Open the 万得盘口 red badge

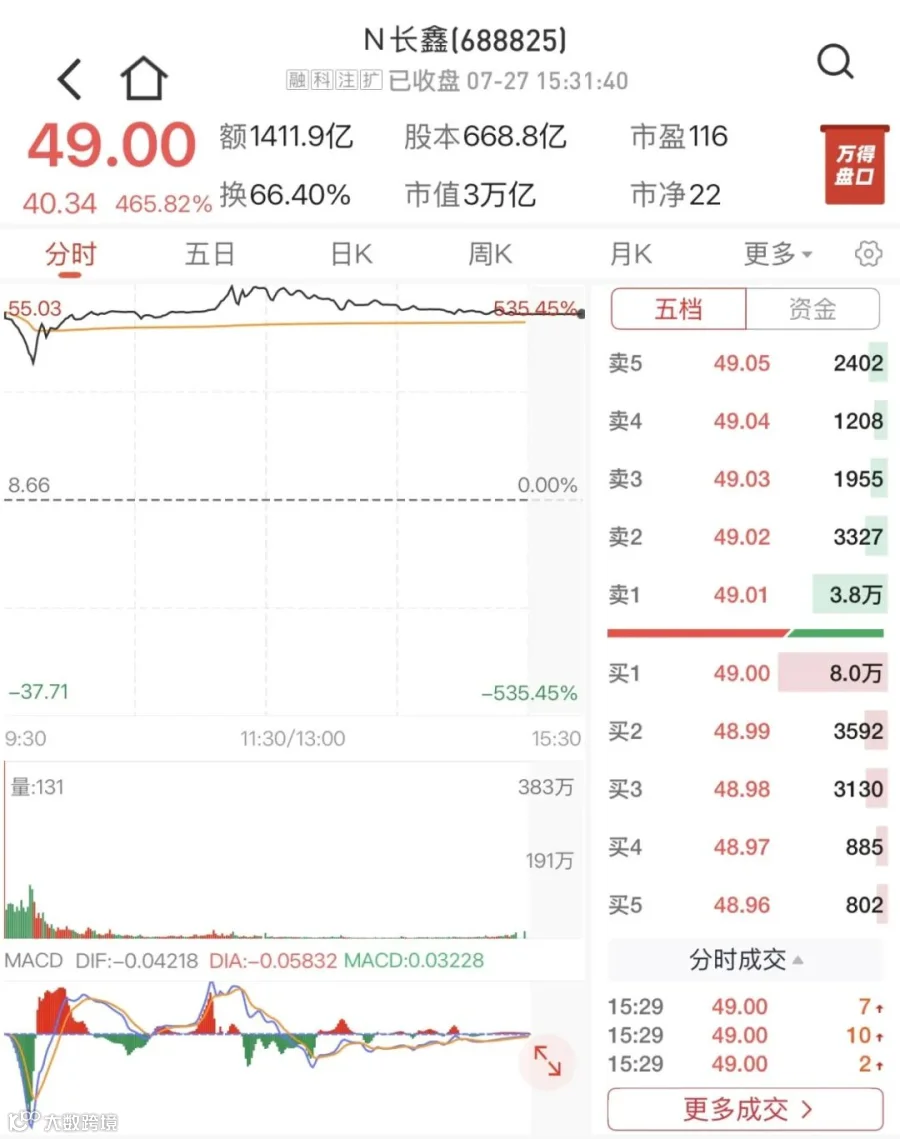click(855, 164)
